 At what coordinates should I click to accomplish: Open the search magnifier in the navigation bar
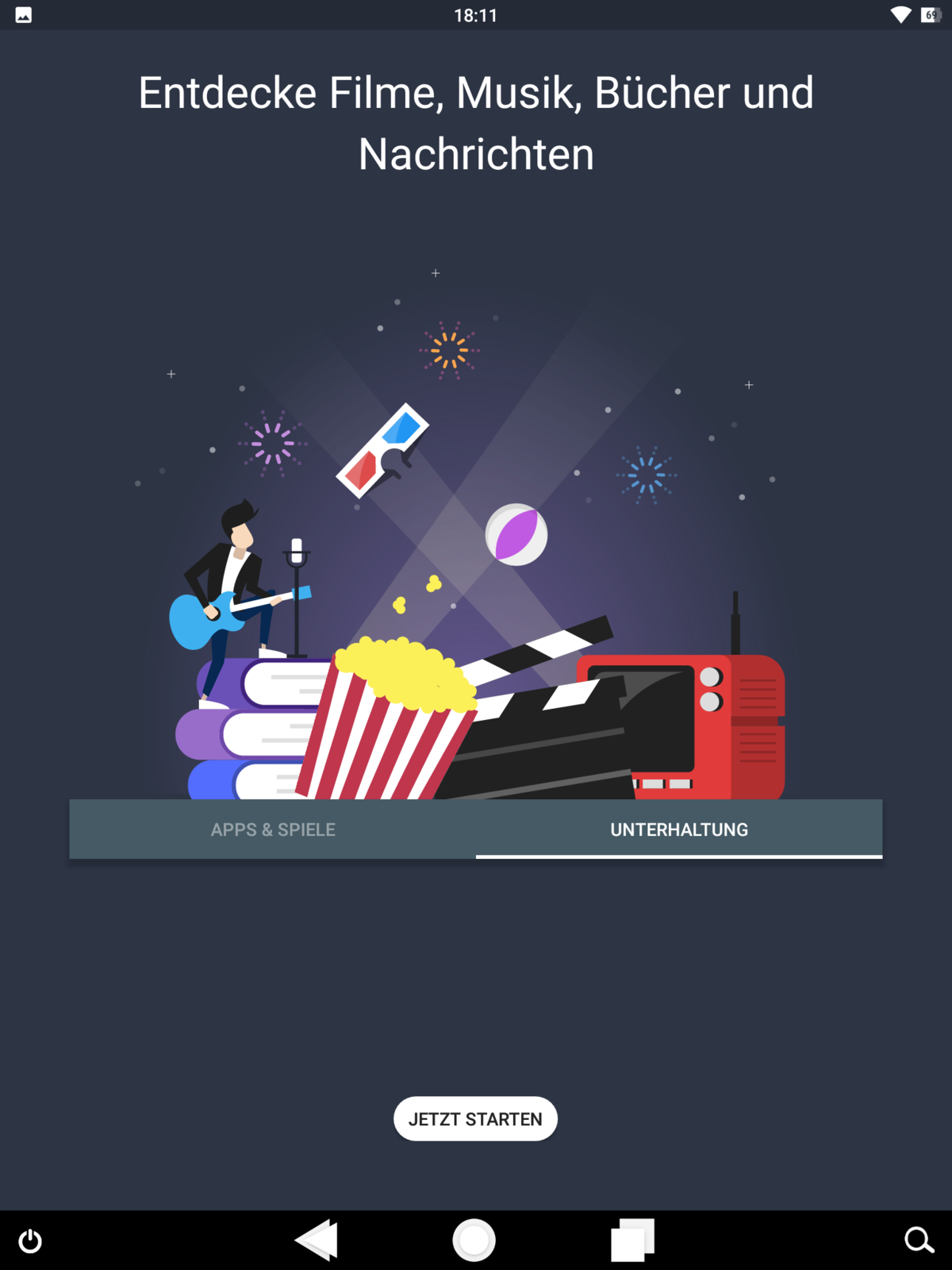click(919, 1240)
